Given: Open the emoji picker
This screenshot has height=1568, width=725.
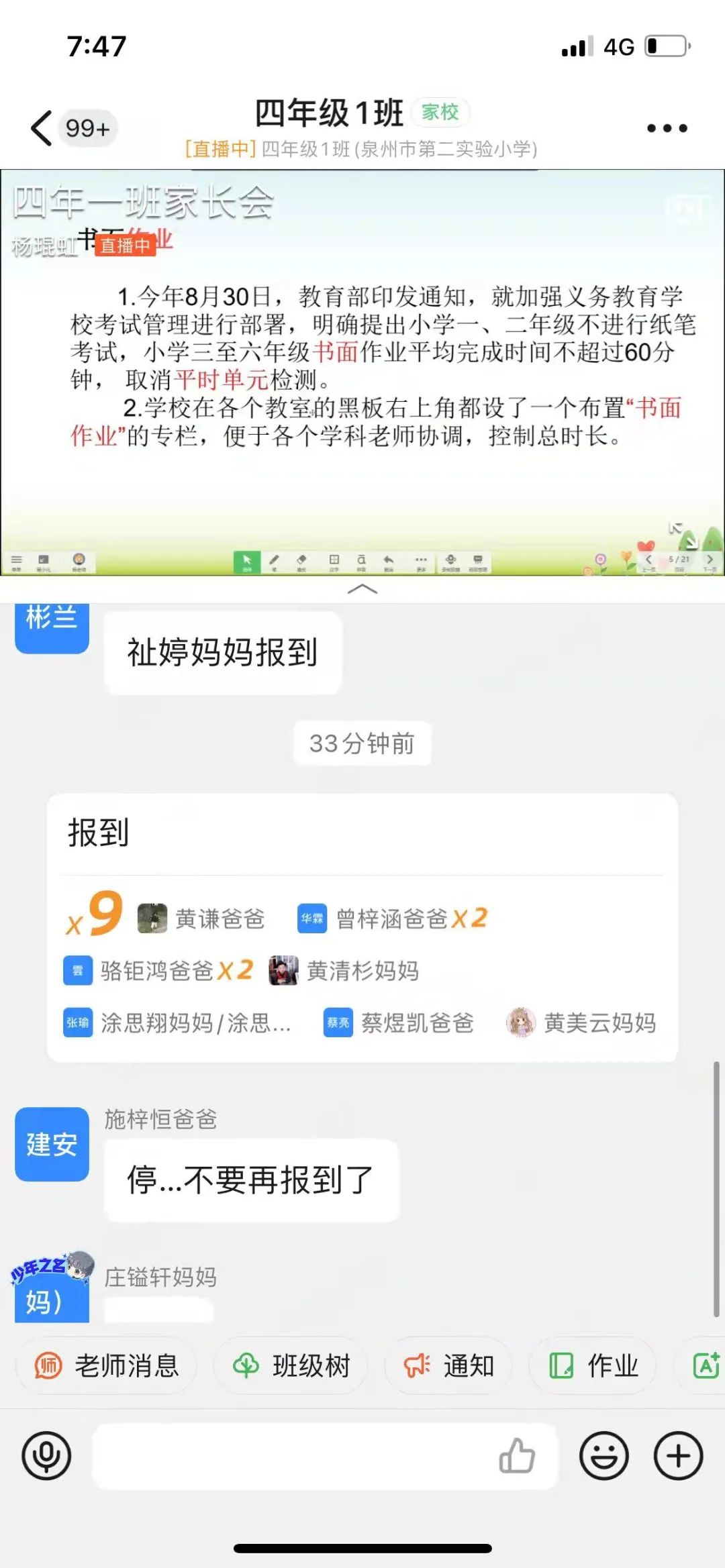Looking at the screenshot, I should click(604, 1455).
